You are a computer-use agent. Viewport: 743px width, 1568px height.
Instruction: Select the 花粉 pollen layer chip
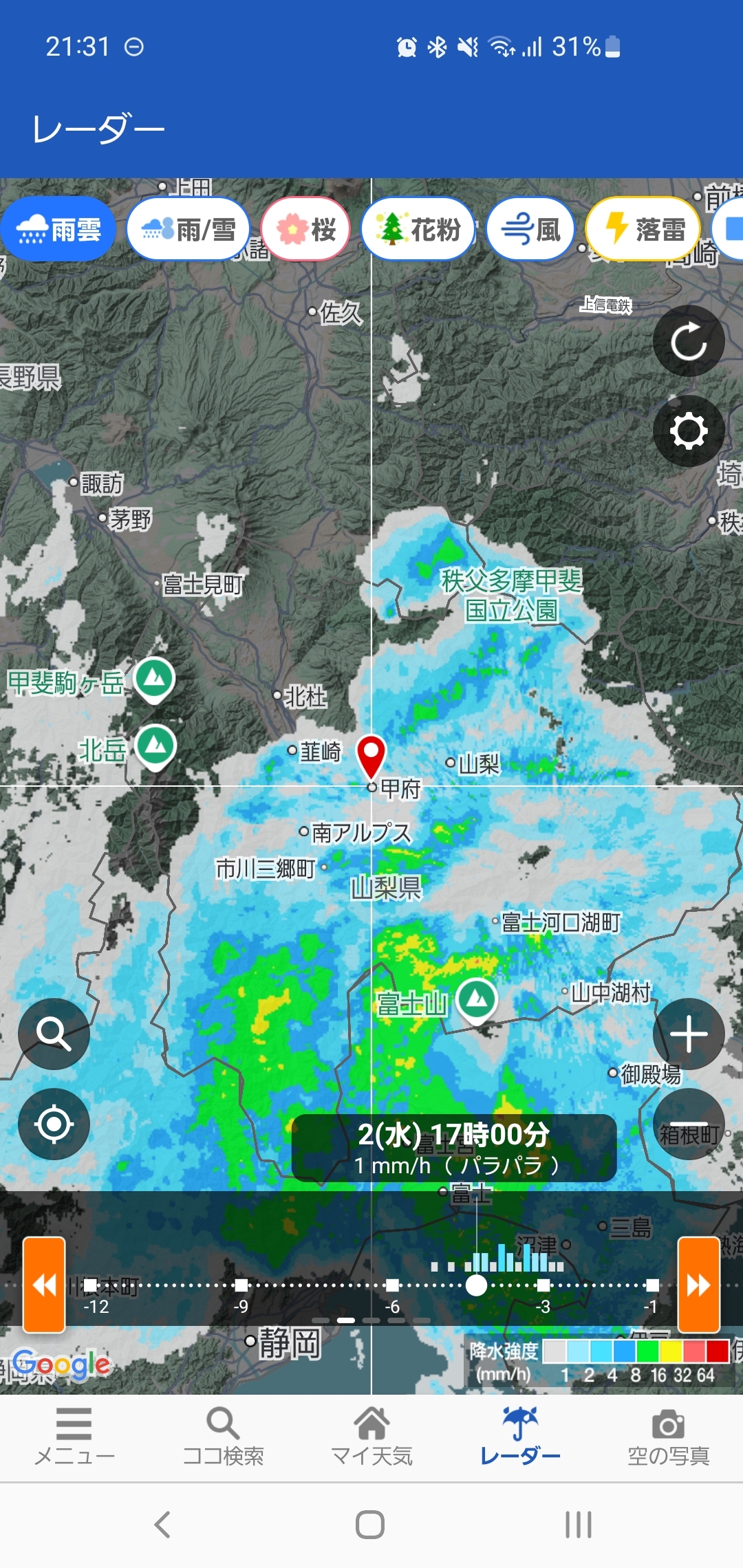(x=418, y=230)
